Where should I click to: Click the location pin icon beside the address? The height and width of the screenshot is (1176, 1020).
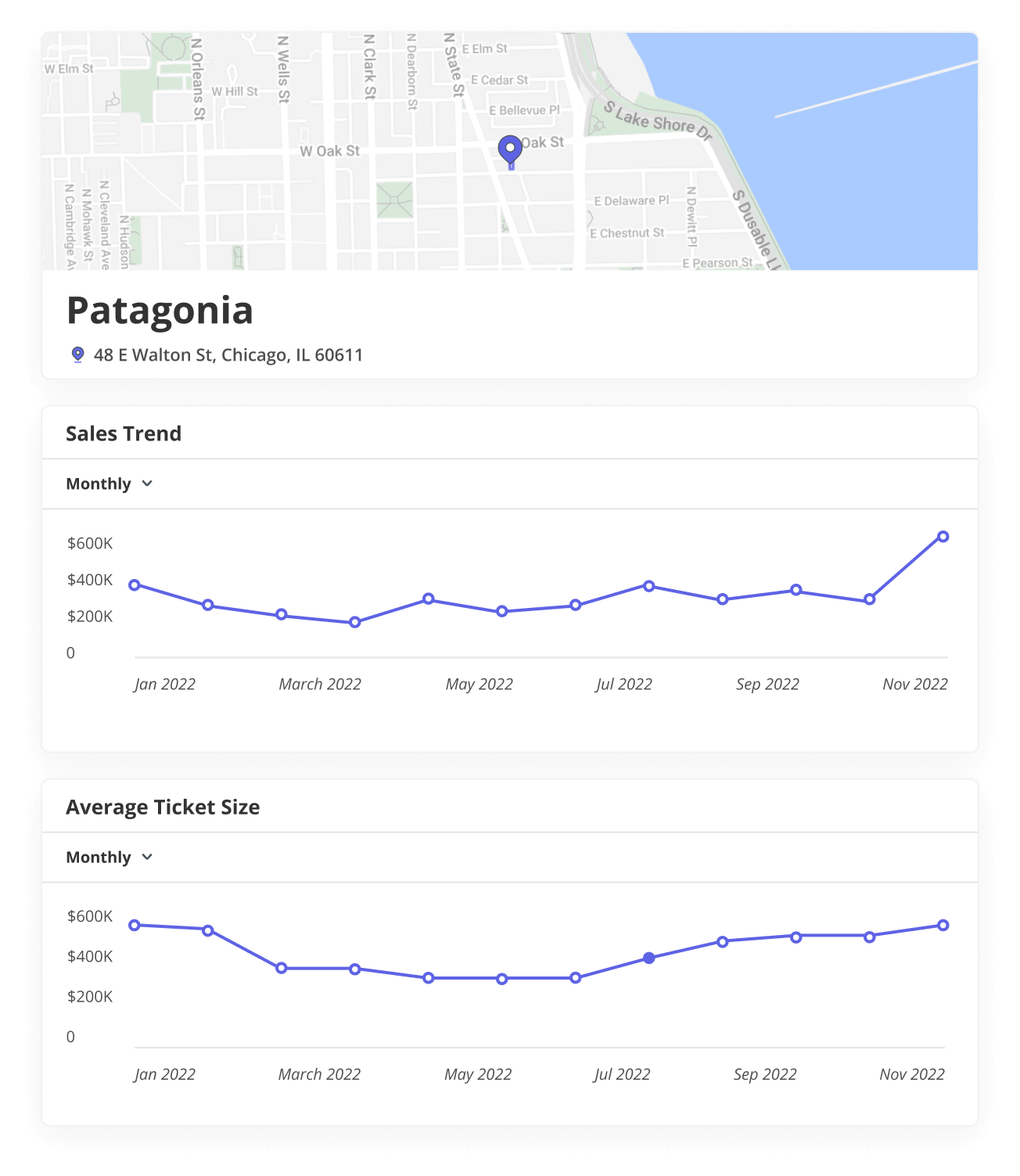coord(77,354)
